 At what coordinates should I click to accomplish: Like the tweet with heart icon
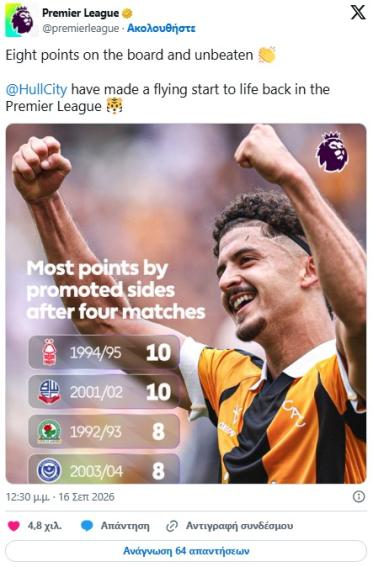pos(14,526)
